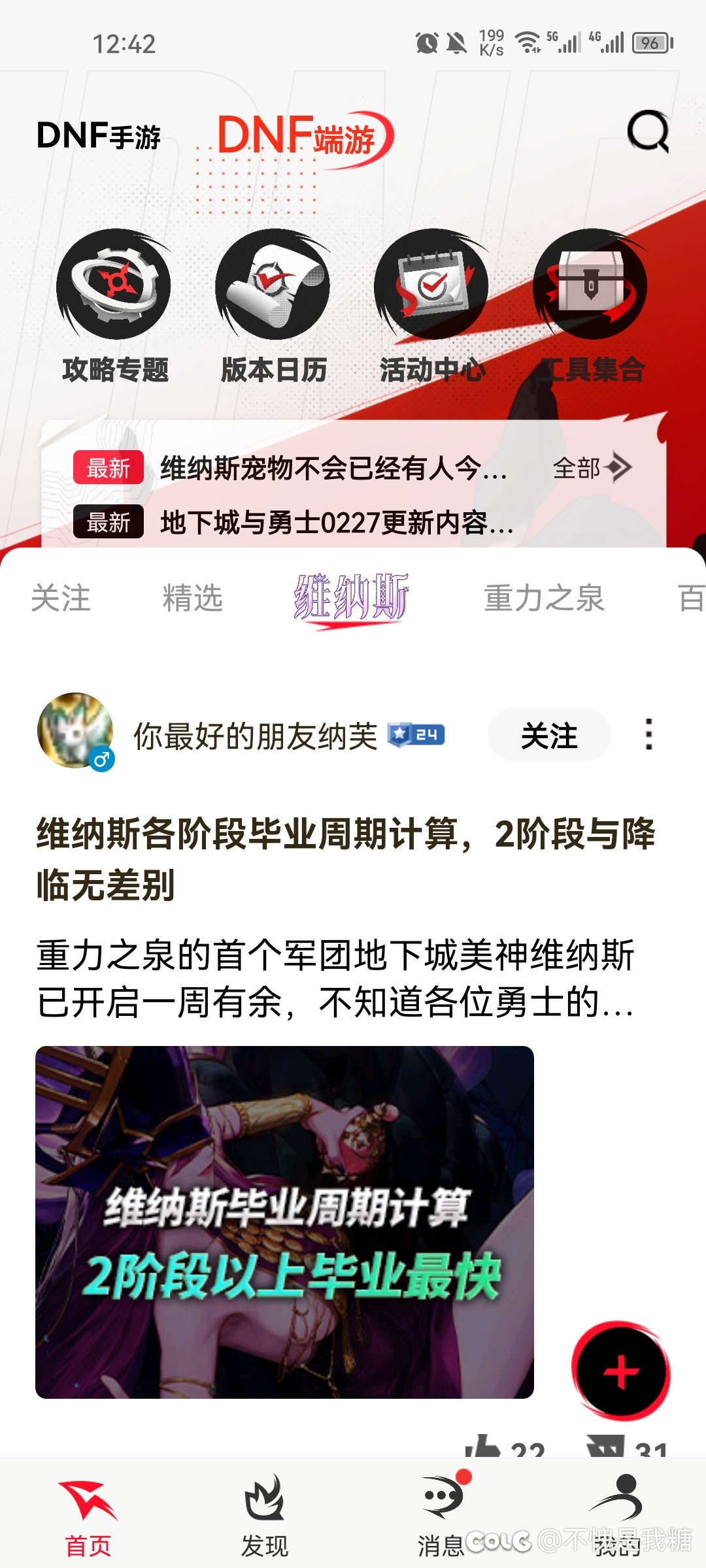The image size is (706, 1568).
Task: Switch to the 精选 feed tab
Action: 193,598
